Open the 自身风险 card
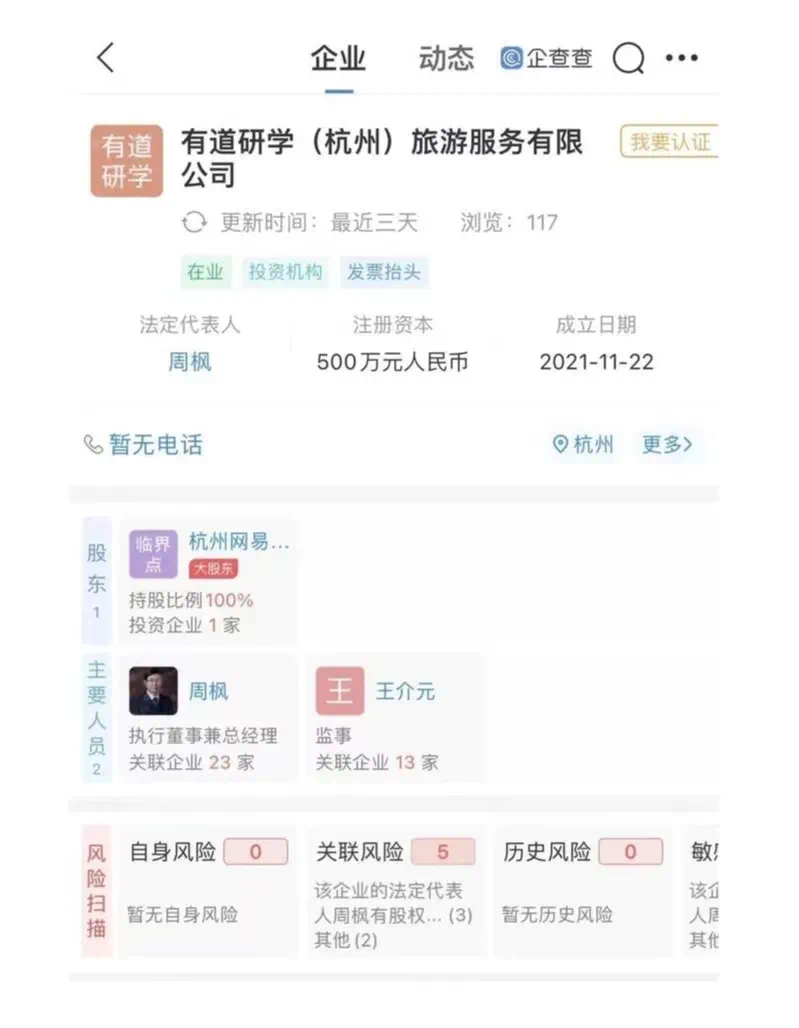 pos(208,886)
